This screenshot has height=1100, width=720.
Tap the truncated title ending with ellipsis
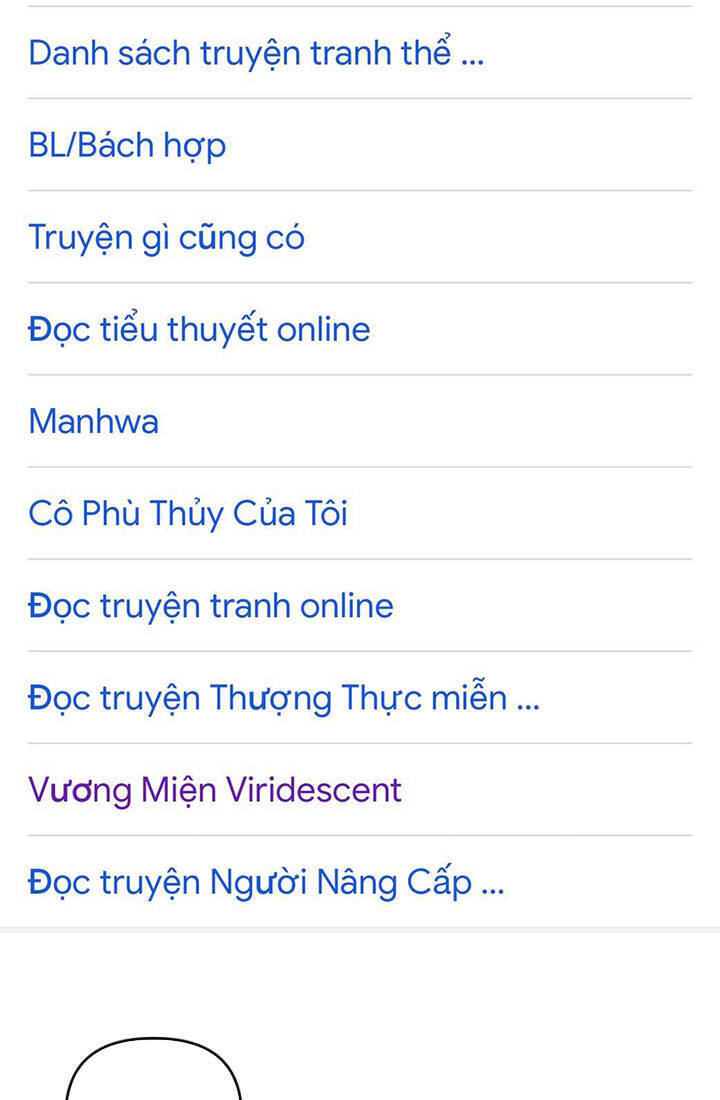(x=255, y=52)
